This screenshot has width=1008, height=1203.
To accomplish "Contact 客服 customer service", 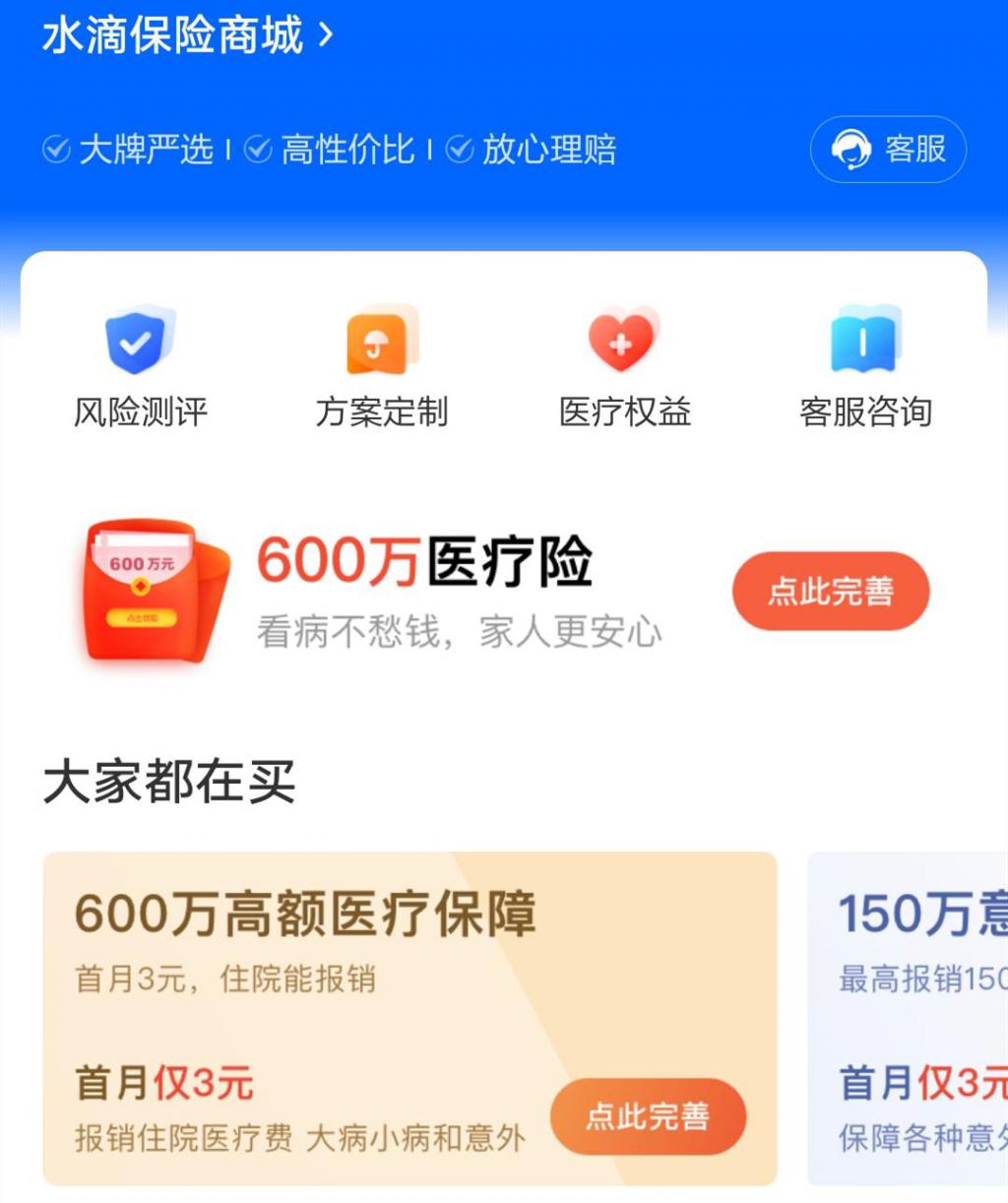I will point(888,150).
